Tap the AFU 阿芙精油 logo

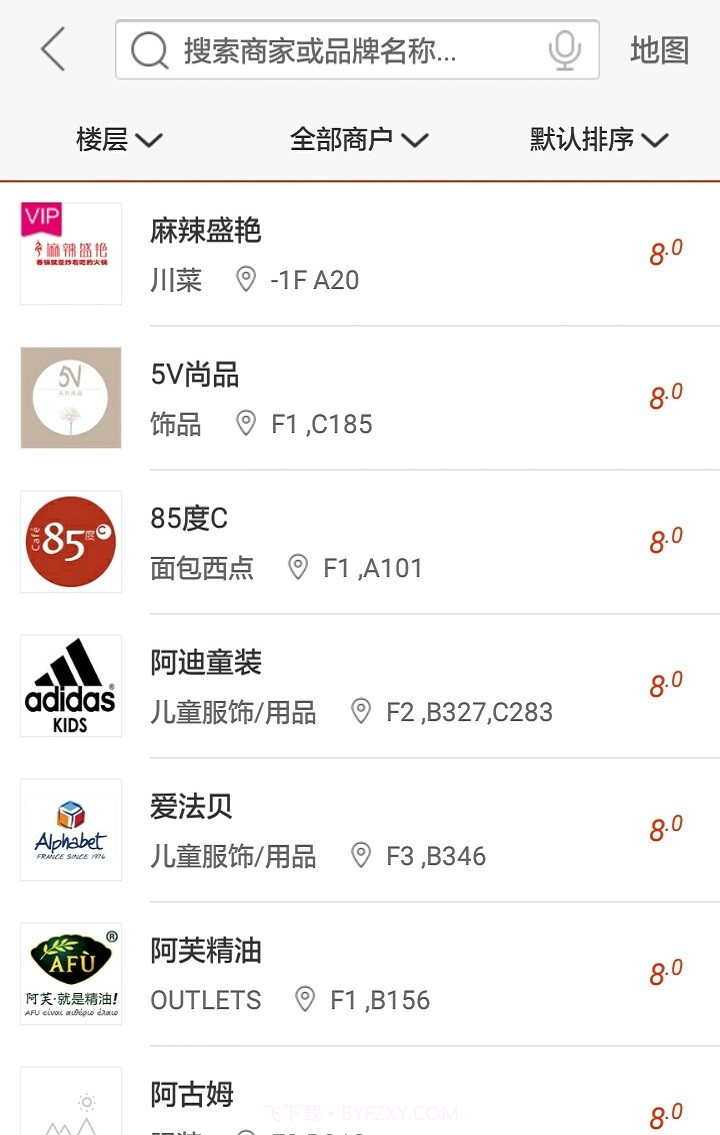click(70, 974)
